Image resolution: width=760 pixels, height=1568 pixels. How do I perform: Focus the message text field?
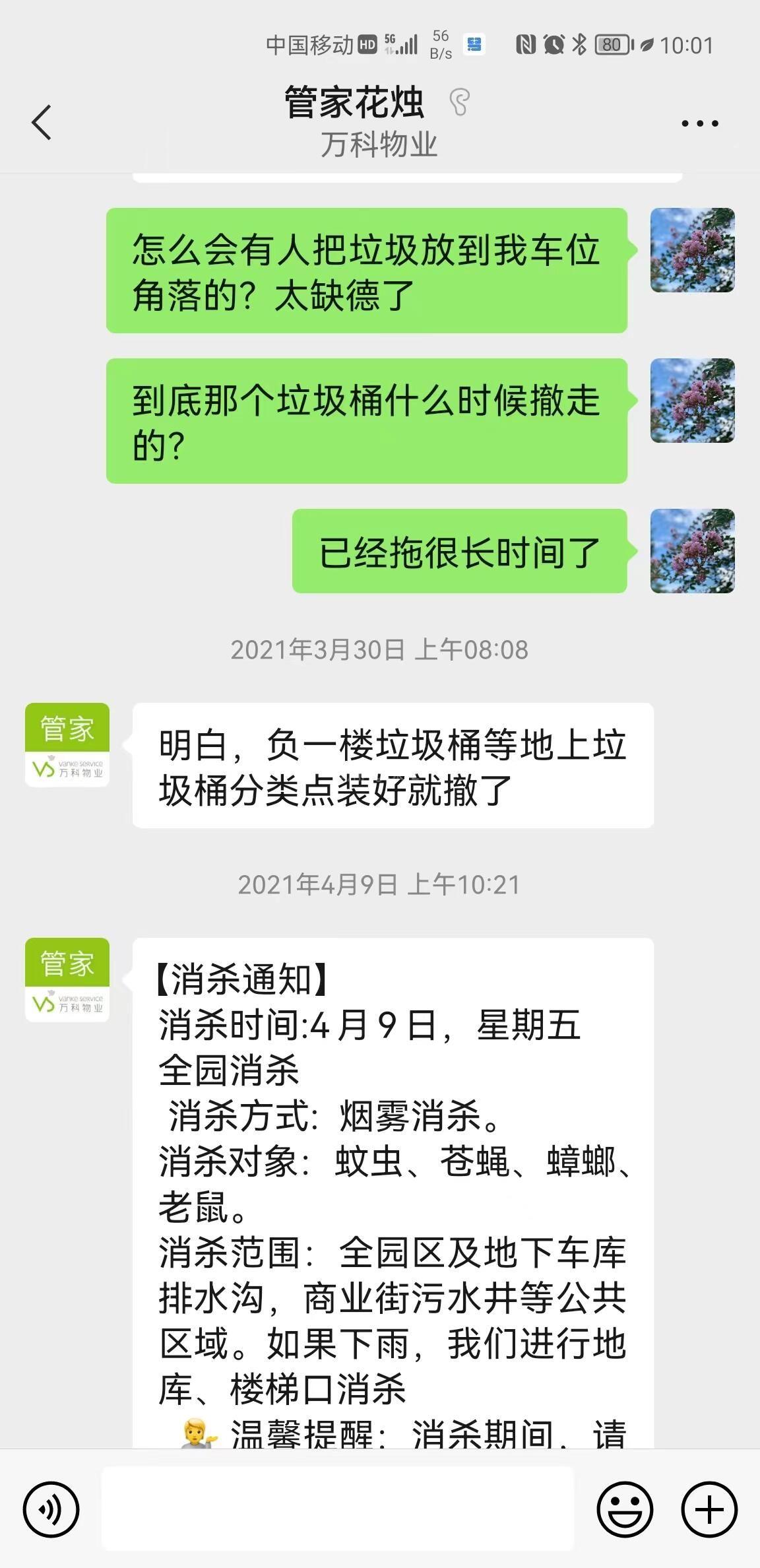pos(337,1509)
